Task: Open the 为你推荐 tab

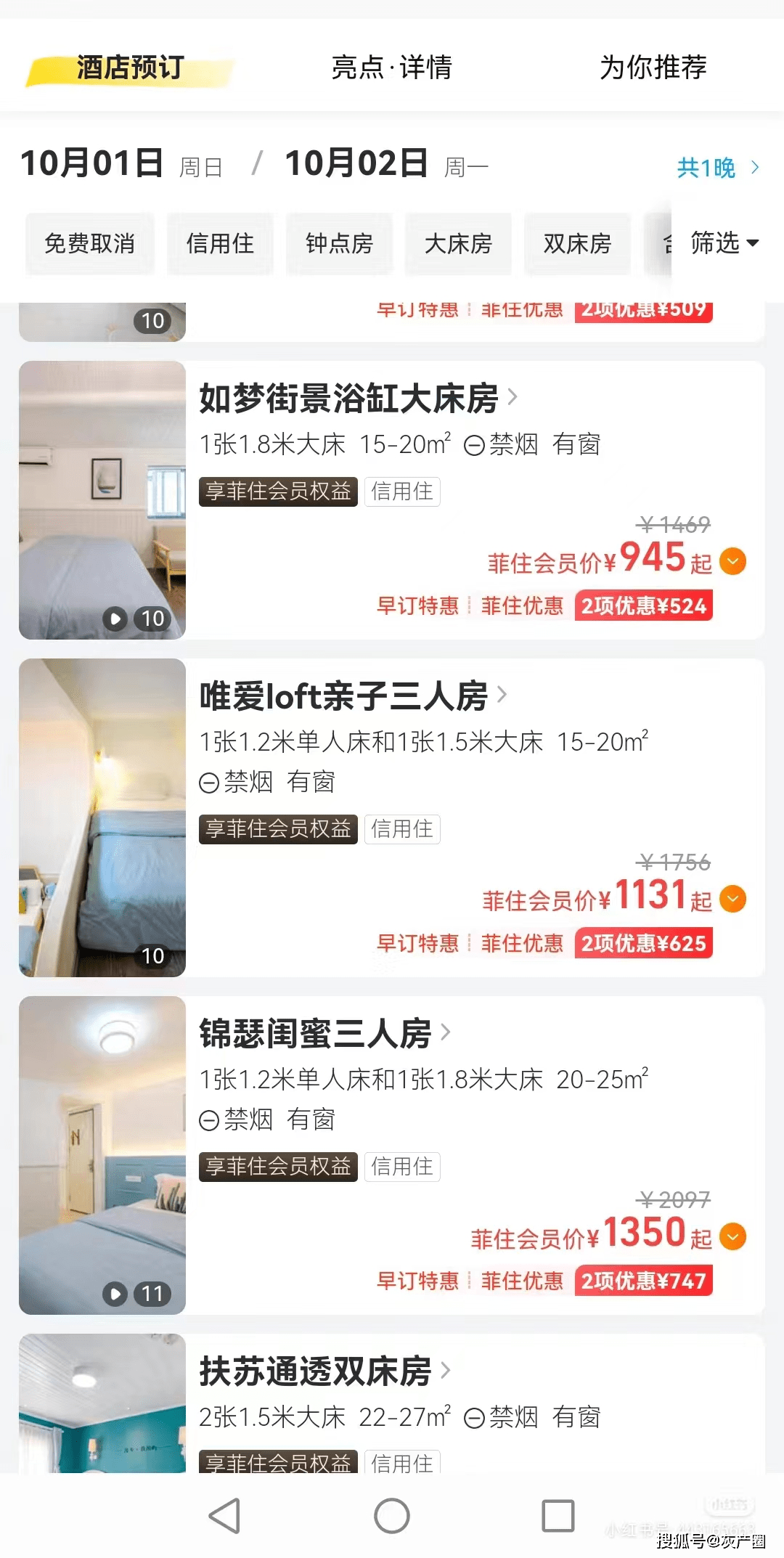Action: point(653,68)
